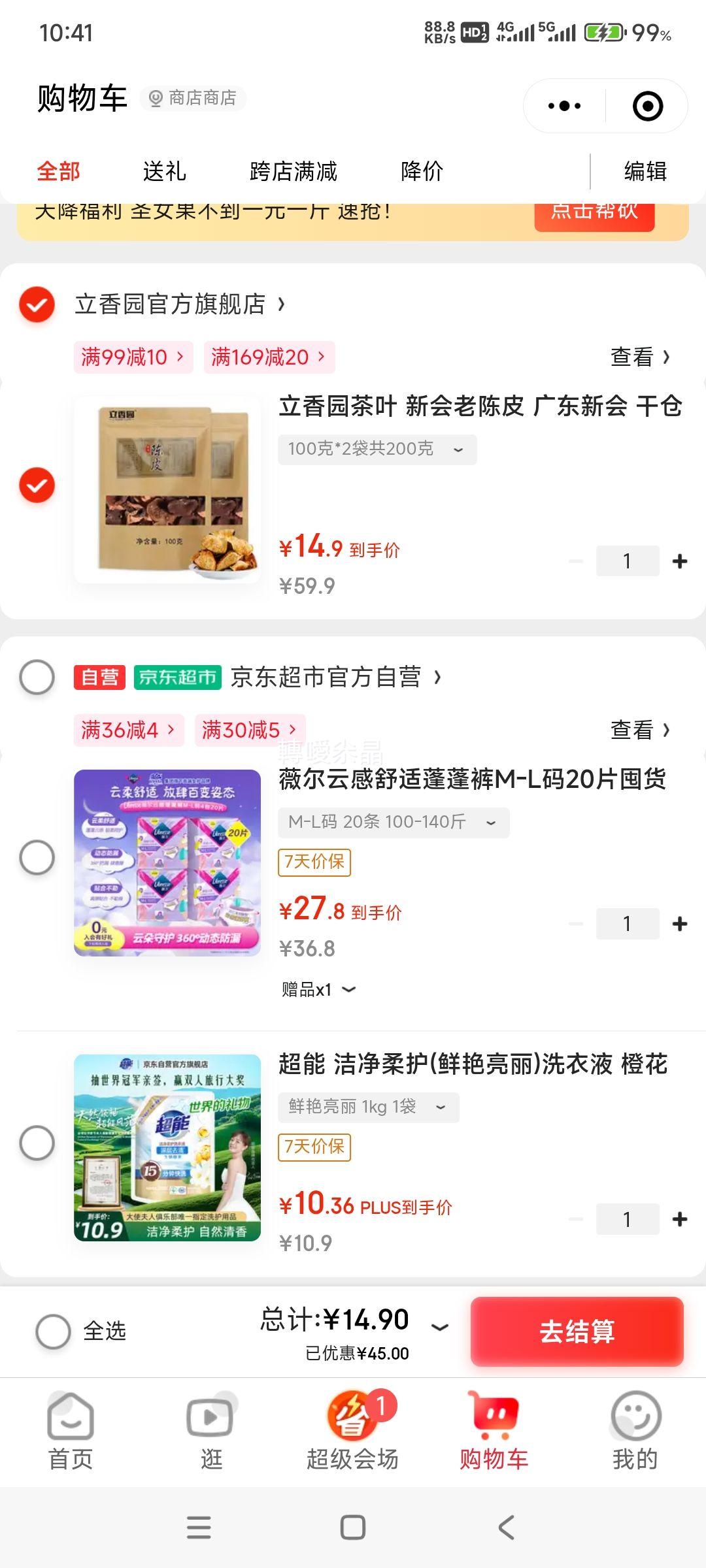Tap the 商店商店 location pill
This screenshot has width=706, height=1568.
coord(193,98)
